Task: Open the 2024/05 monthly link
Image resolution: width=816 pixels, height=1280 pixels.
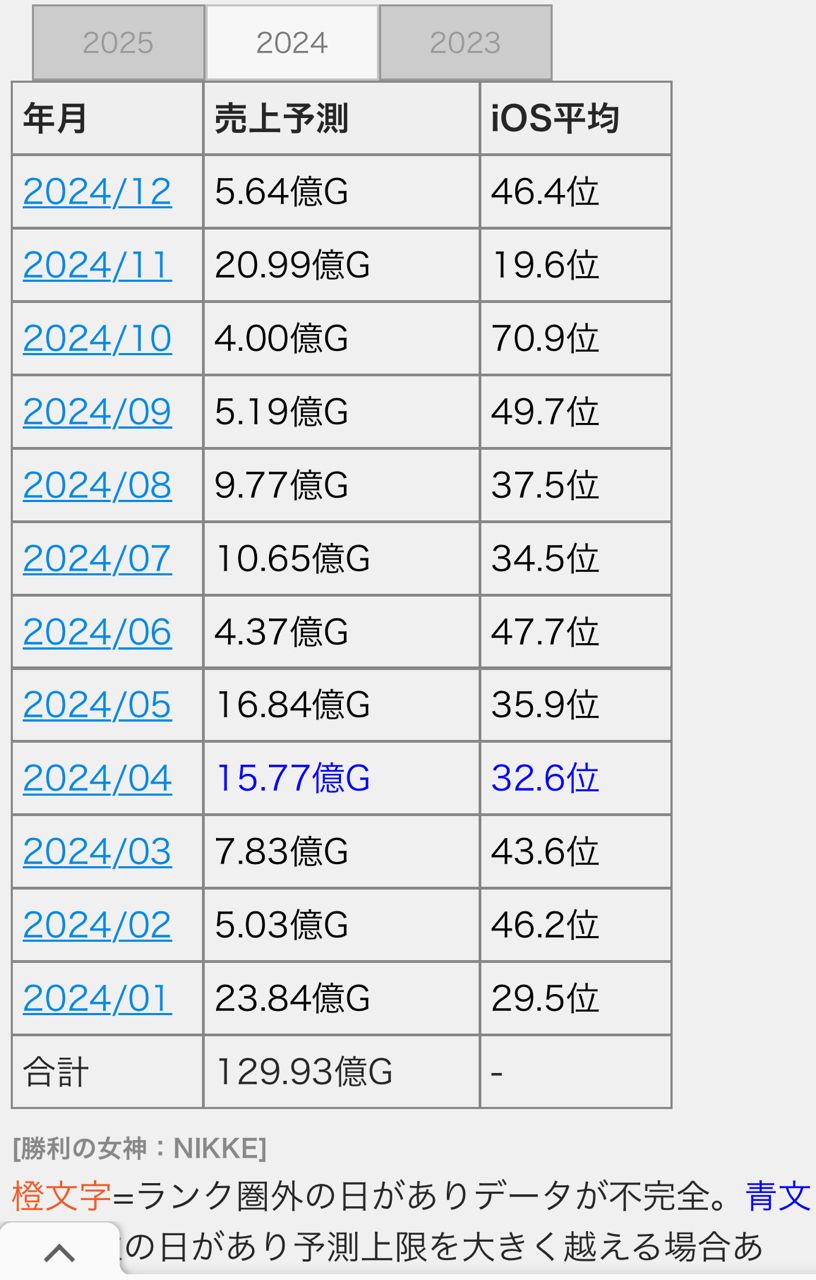Action: coord(97,705)
